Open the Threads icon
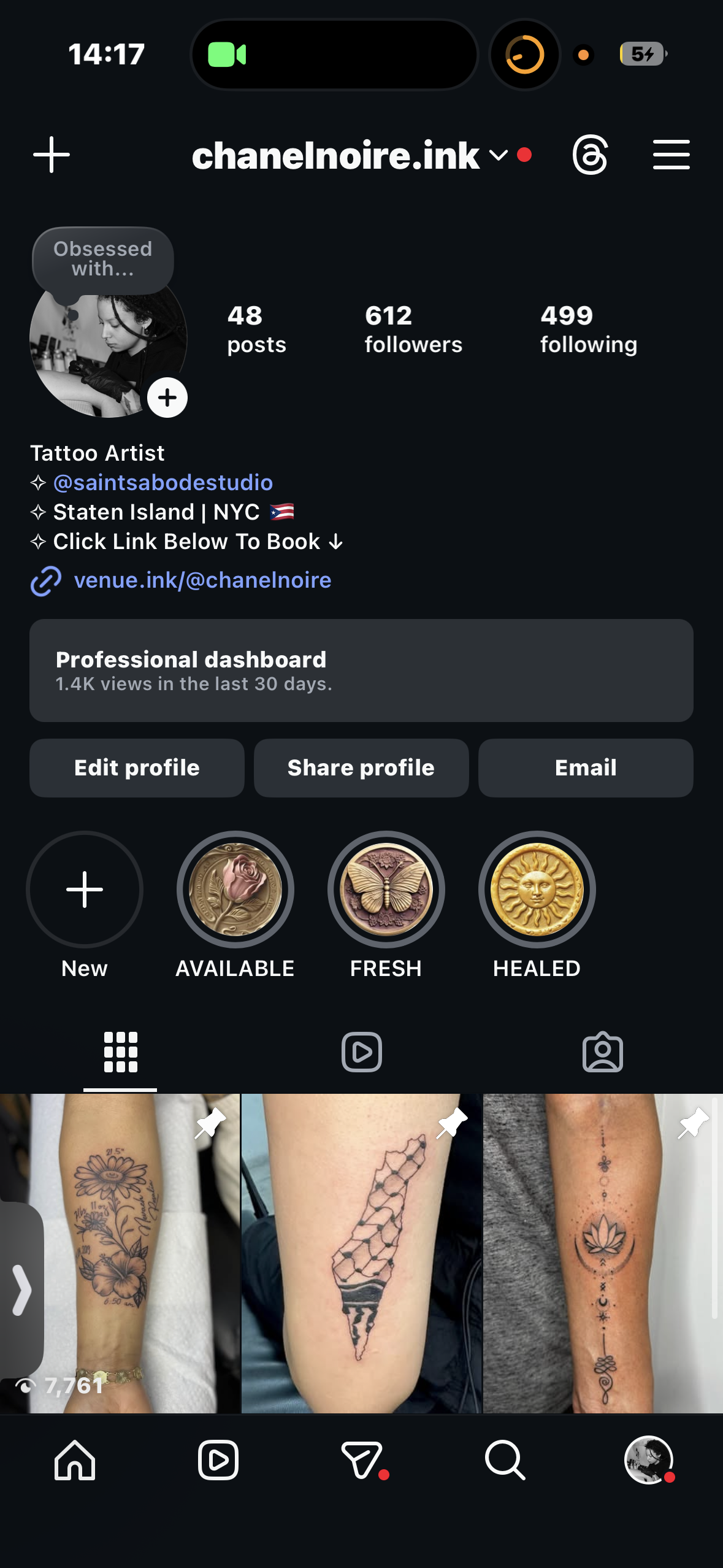The image size is (723, 1568). (590, 155)
